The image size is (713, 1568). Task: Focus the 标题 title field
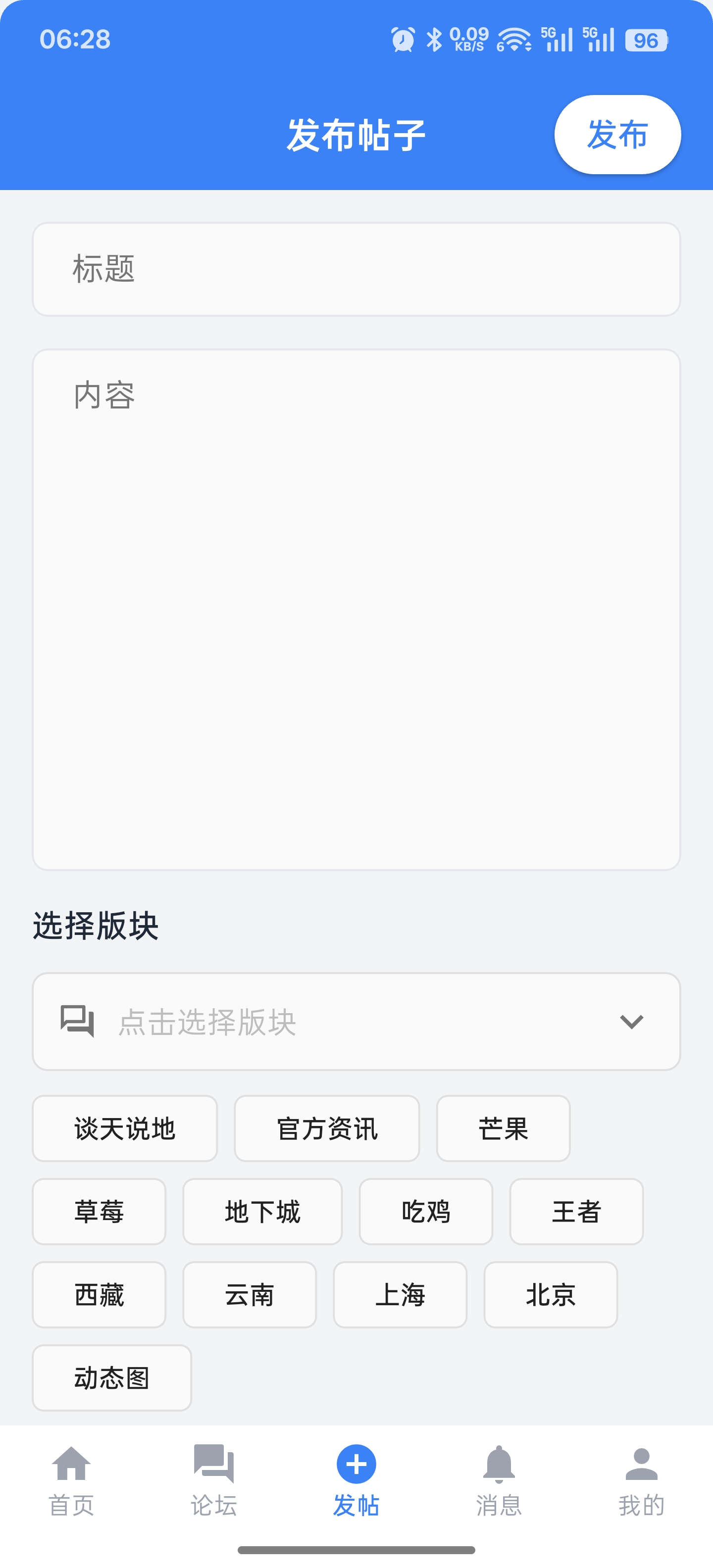click(356, 269)
